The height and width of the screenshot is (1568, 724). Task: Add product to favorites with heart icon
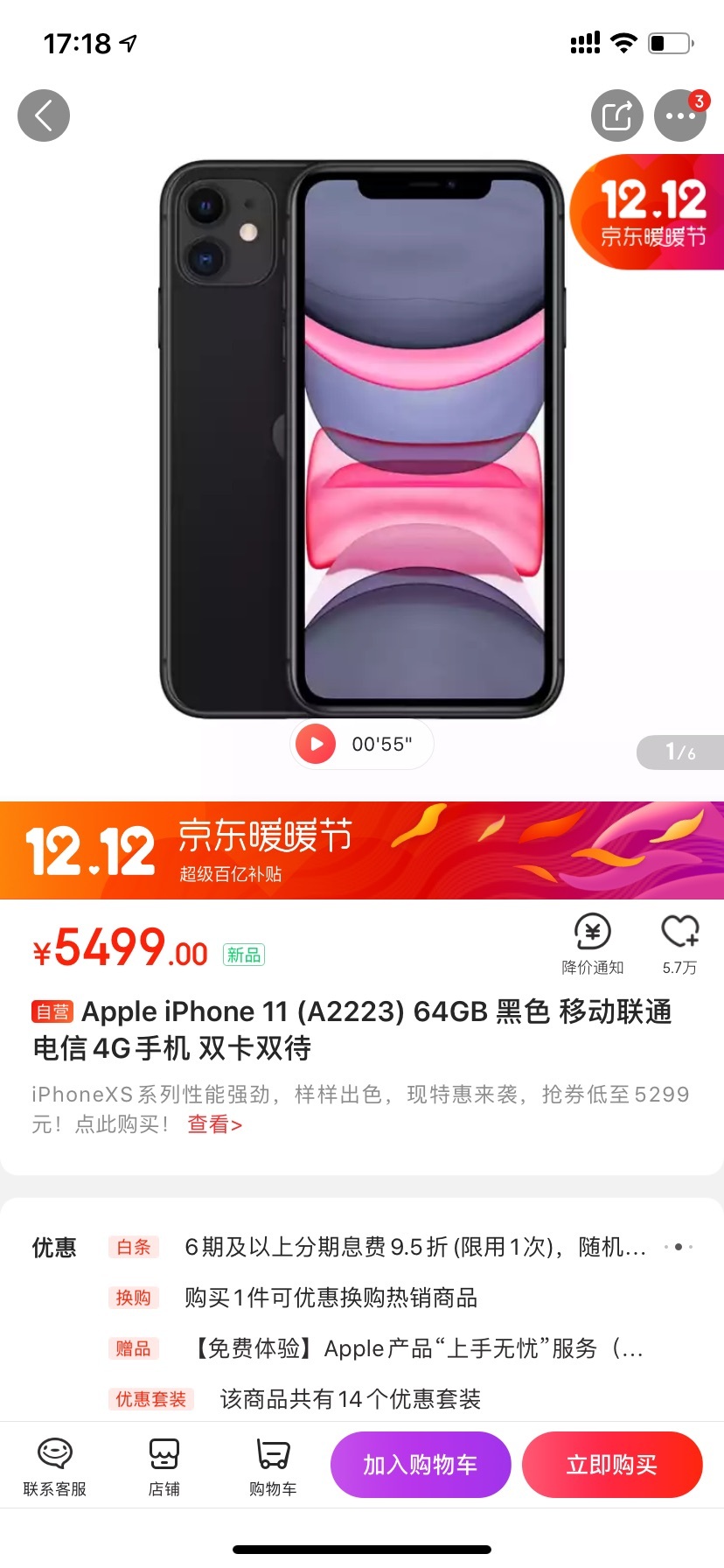coord(680,944)
